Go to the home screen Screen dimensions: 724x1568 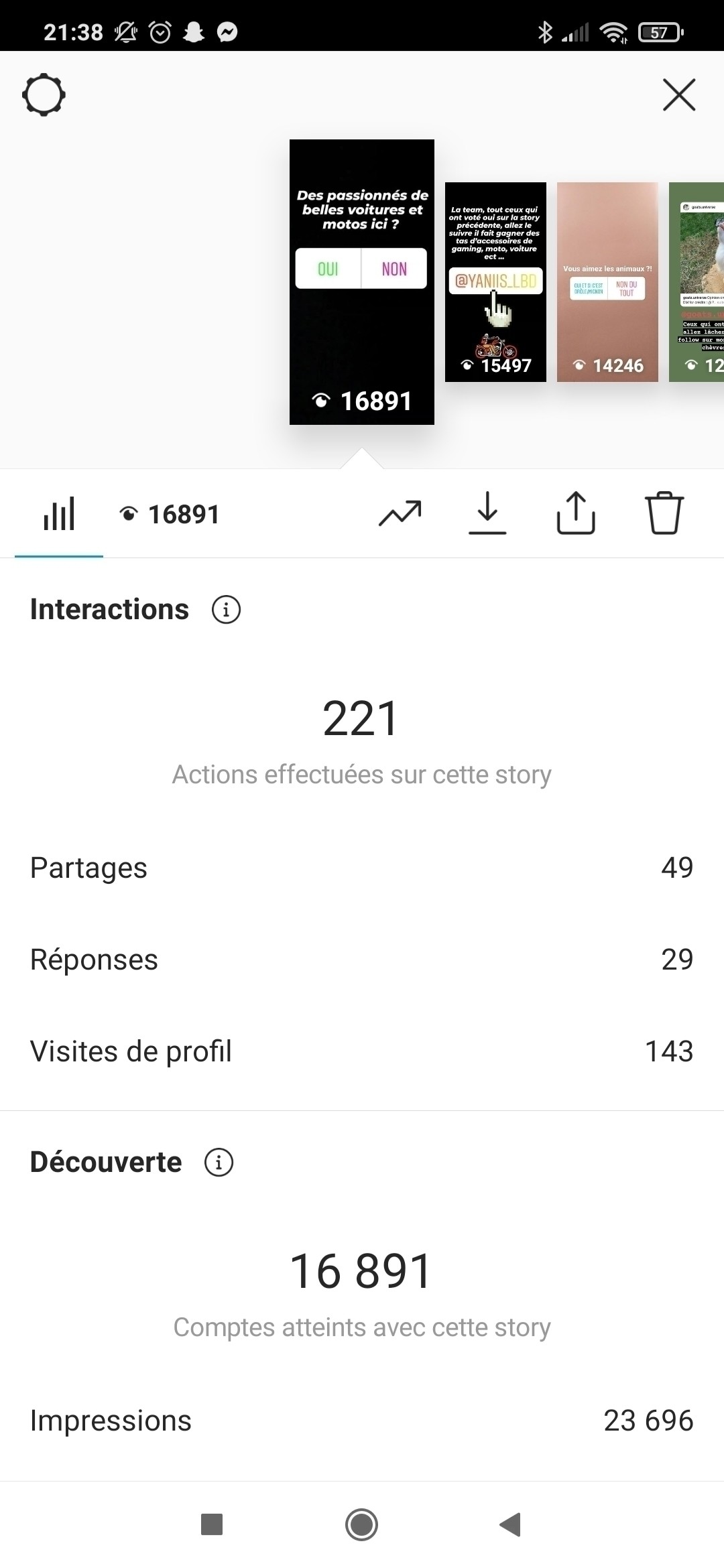click(361, 1524)
